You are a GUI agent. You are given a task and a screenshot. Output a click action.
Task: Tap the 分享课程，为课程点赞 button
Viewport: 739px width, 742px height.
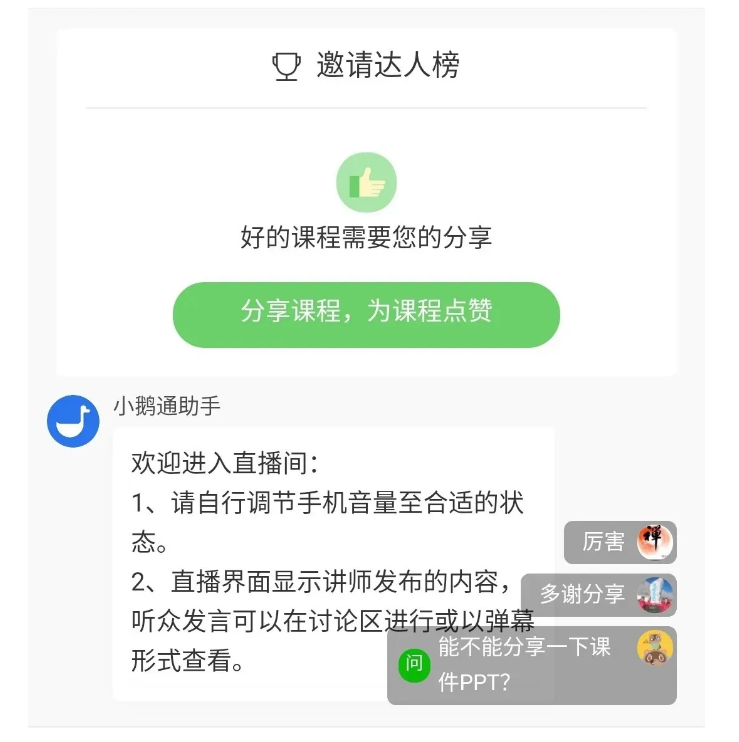(x=366, y=314)
